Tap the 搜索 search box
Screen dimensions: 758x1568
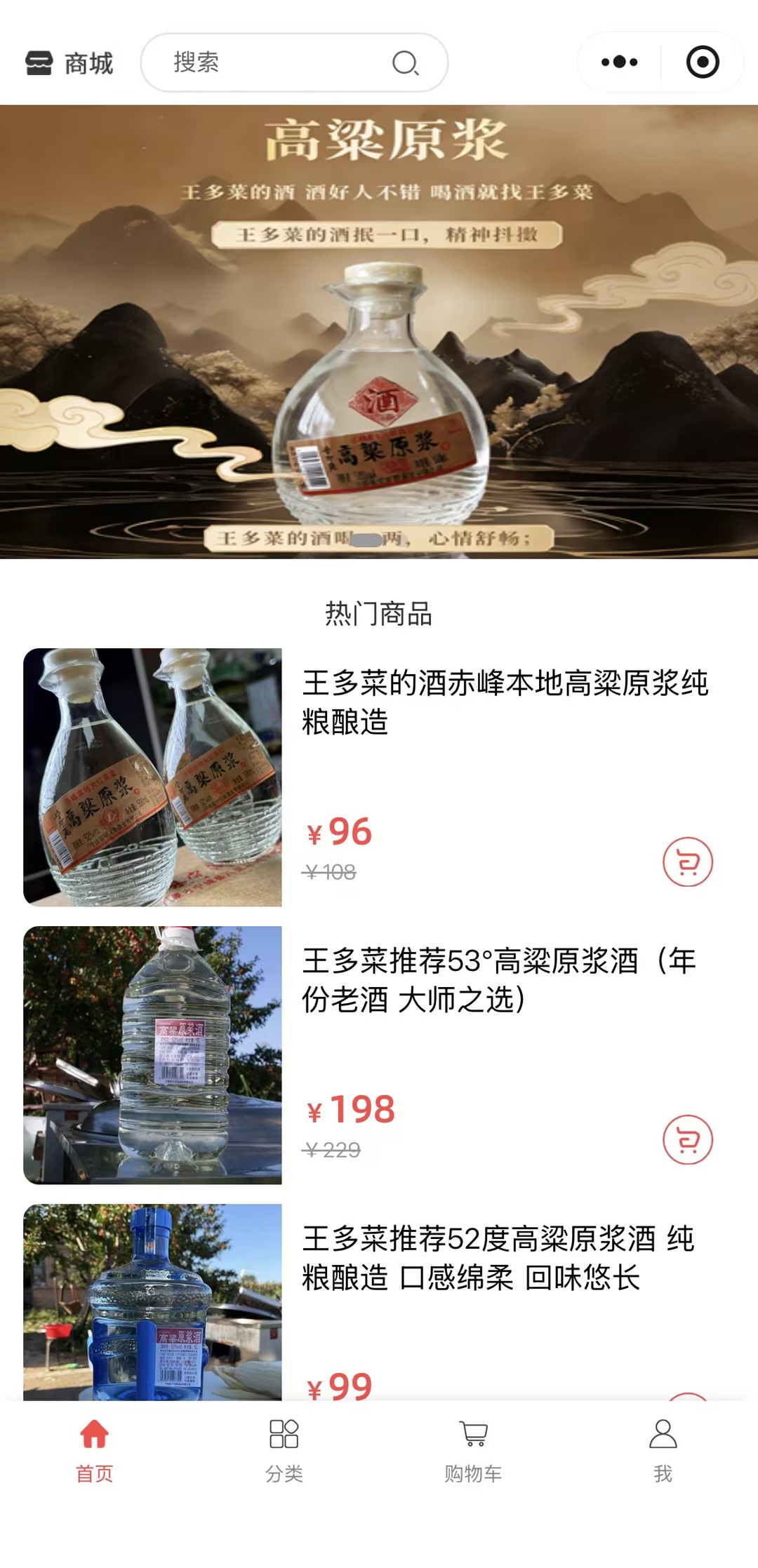point(281,62)
